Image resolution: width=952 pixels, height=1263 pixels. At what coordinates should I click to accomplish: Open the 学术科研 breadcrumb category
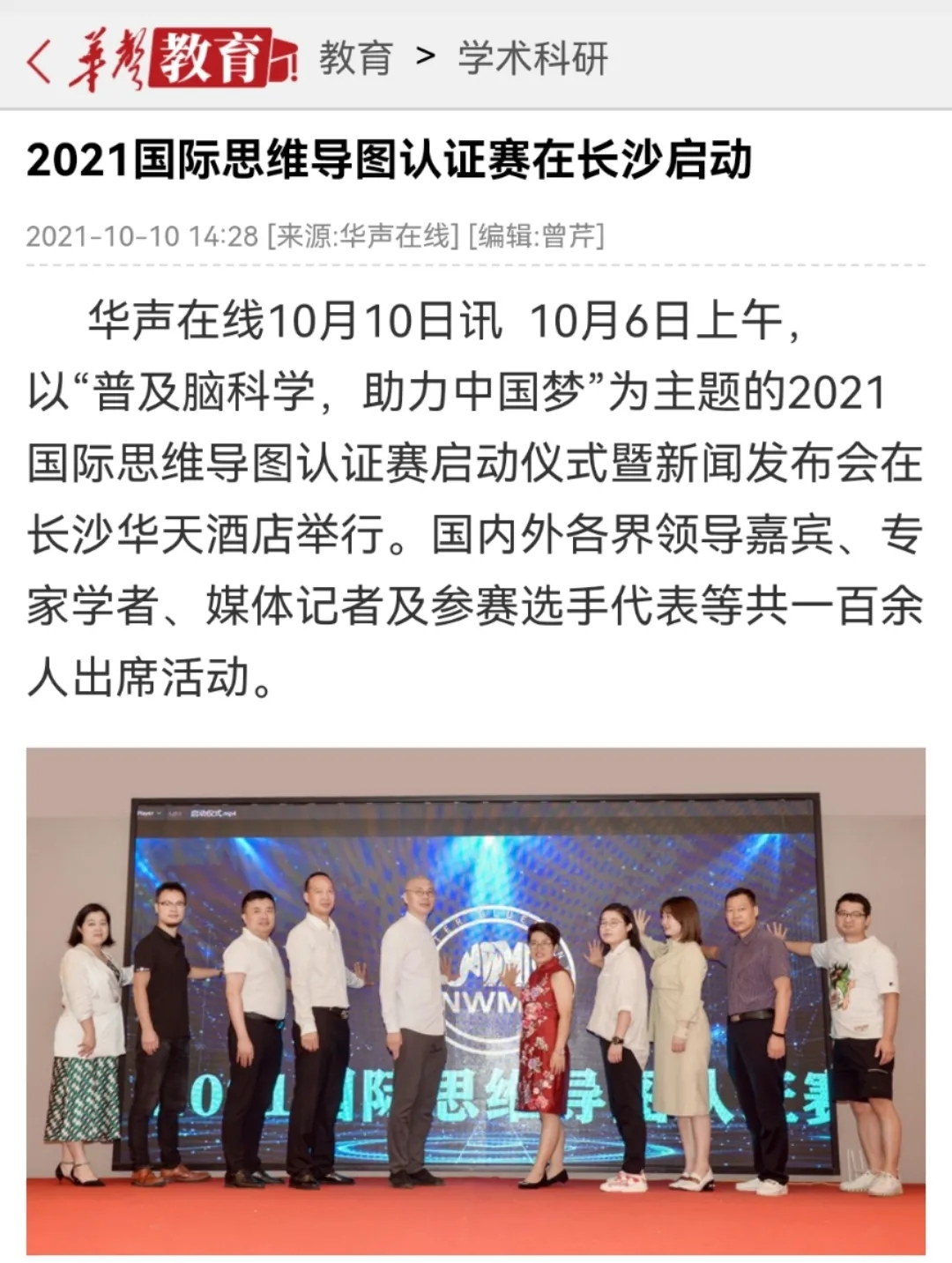pos(532,58)
